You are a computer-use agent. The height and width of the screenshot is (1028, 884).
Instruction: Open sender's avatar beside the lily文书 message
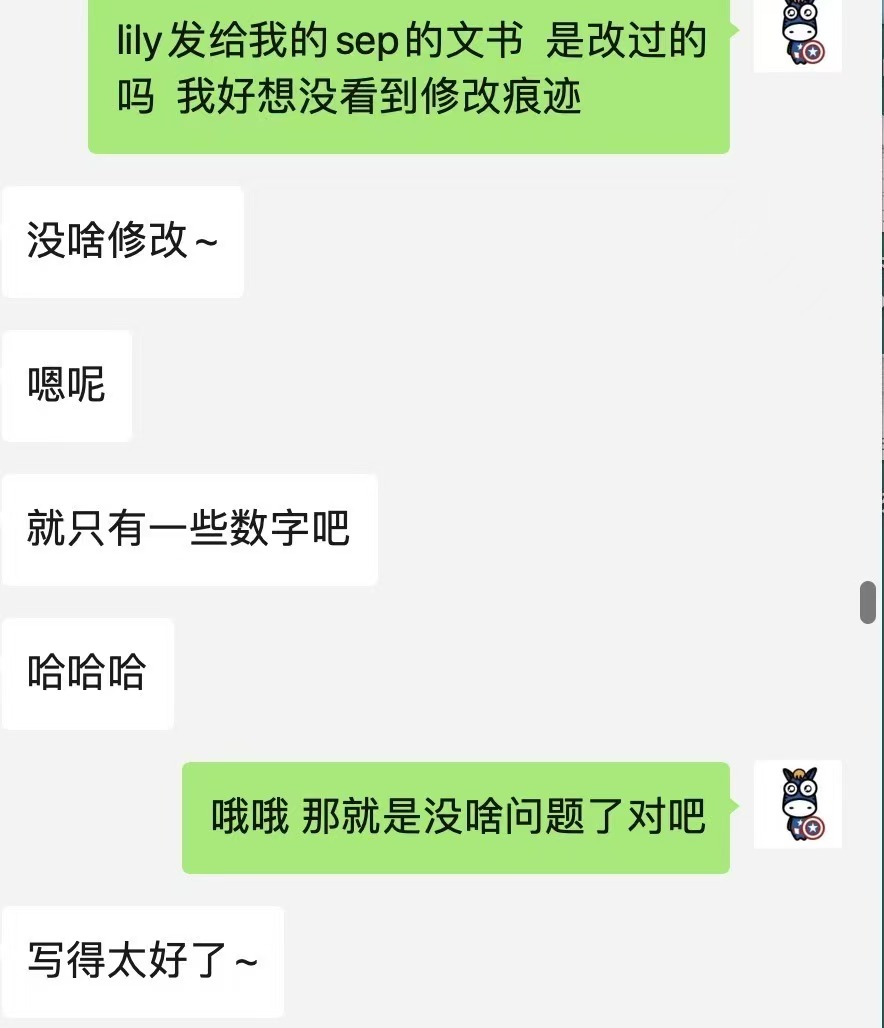(797, 34)
